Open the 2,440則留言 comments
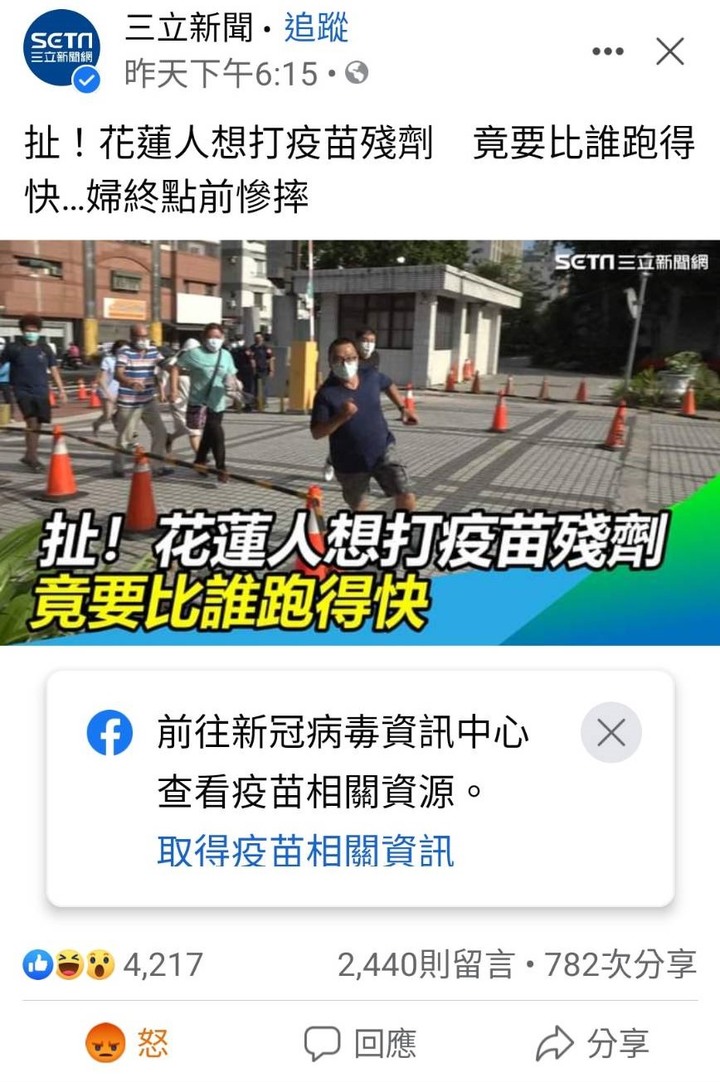 tap(425, 964)
